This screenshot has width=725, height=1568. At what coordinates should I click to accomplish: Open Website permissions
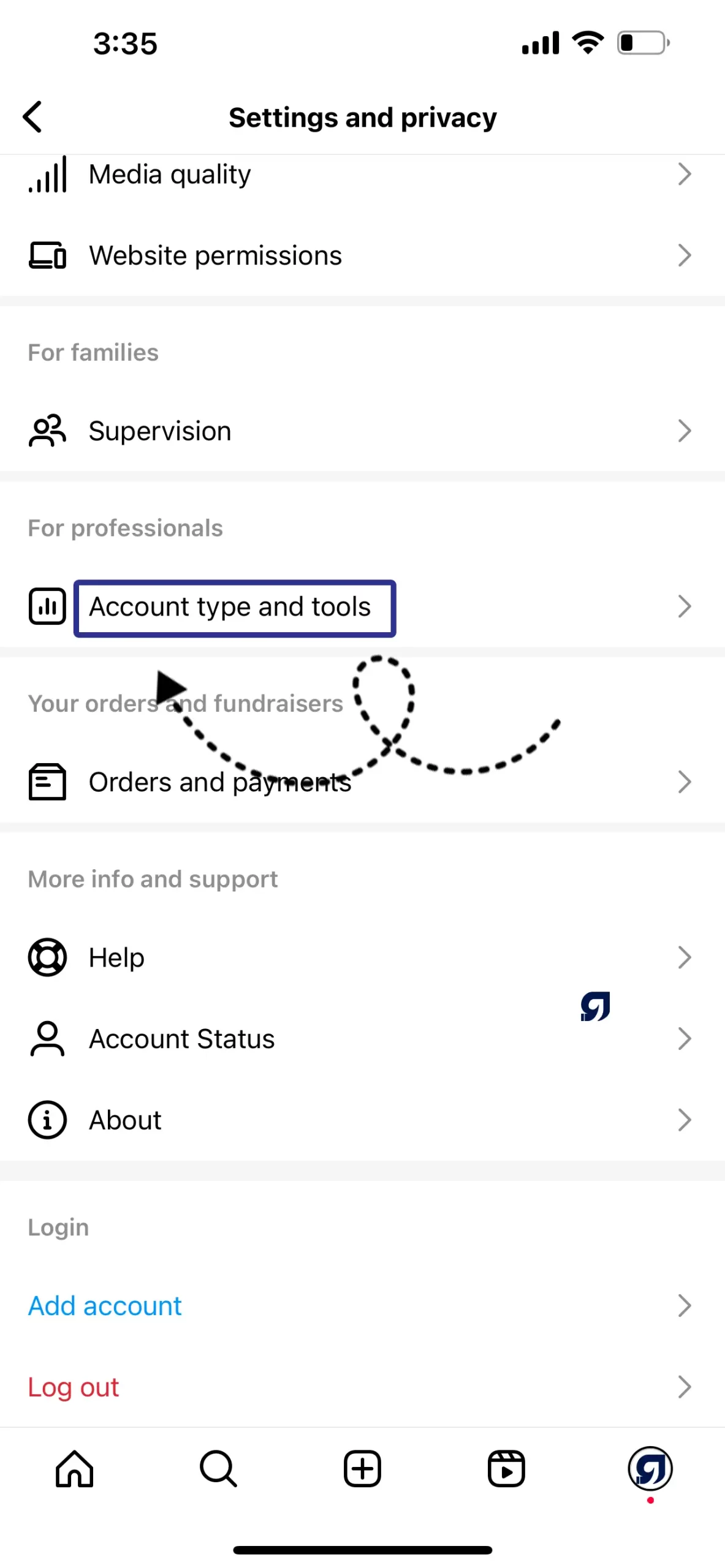362,255
